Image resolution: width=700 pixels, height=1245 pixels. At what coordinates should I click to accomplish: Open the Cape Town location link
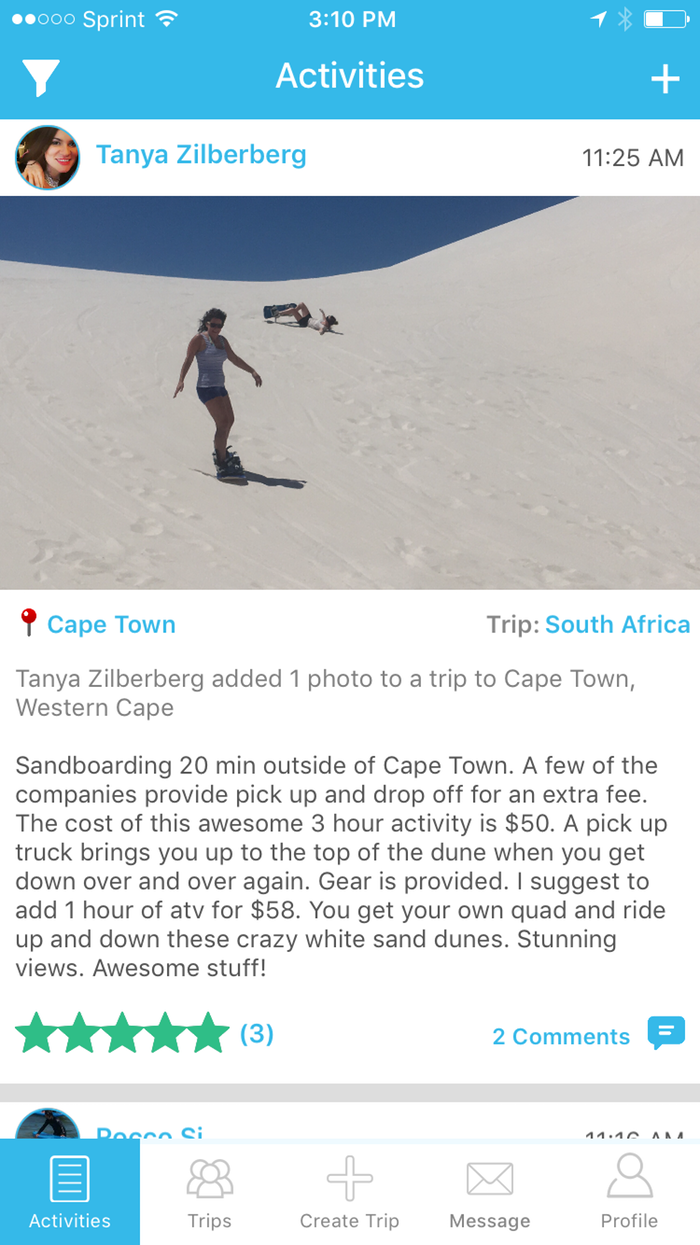point(111,625)
